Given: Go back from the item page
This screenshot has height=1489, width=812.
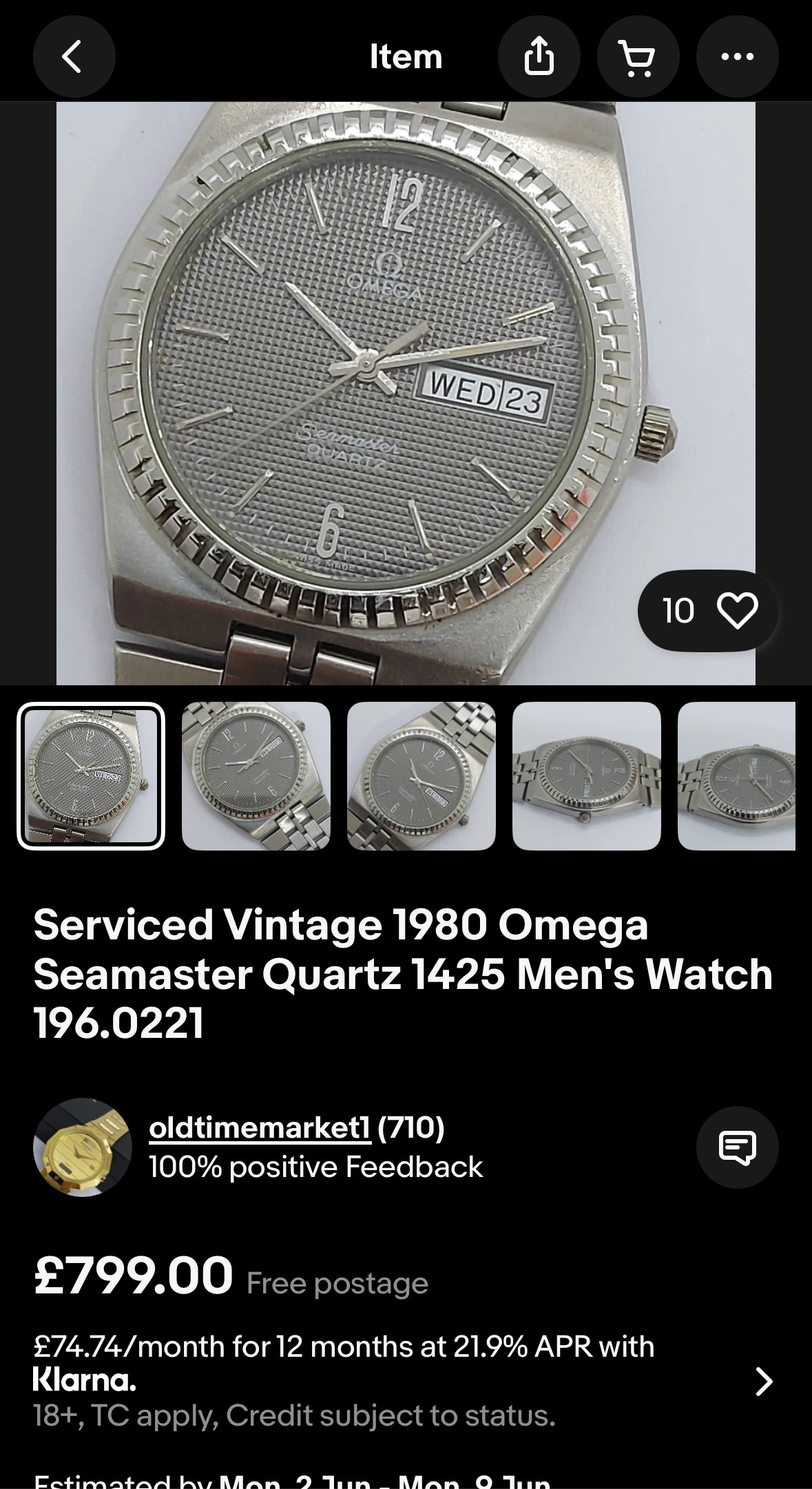Looking at the screenshot, I should point(74,57).
